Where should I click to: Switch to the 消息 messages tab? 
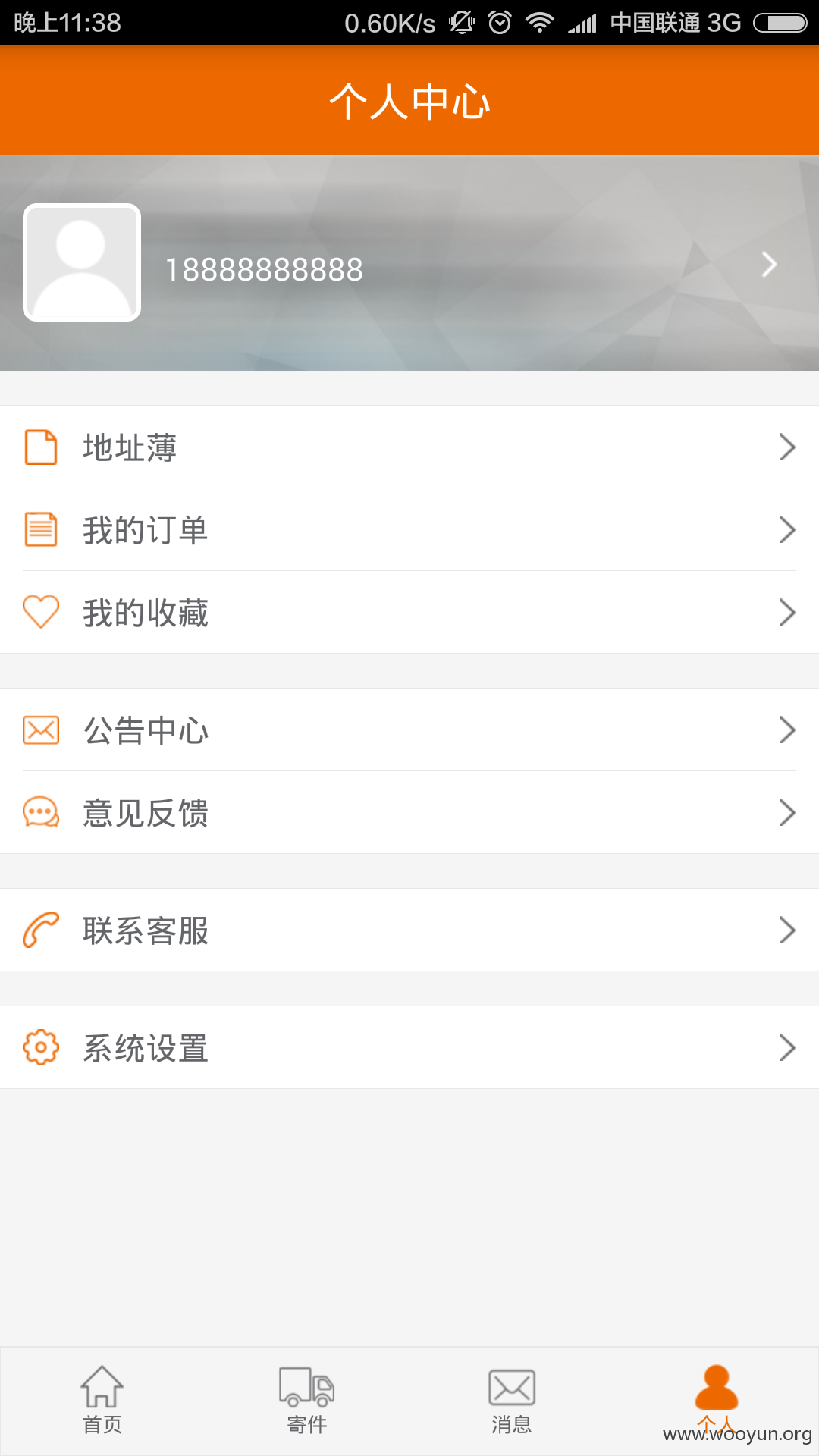tap(512, 1401)
